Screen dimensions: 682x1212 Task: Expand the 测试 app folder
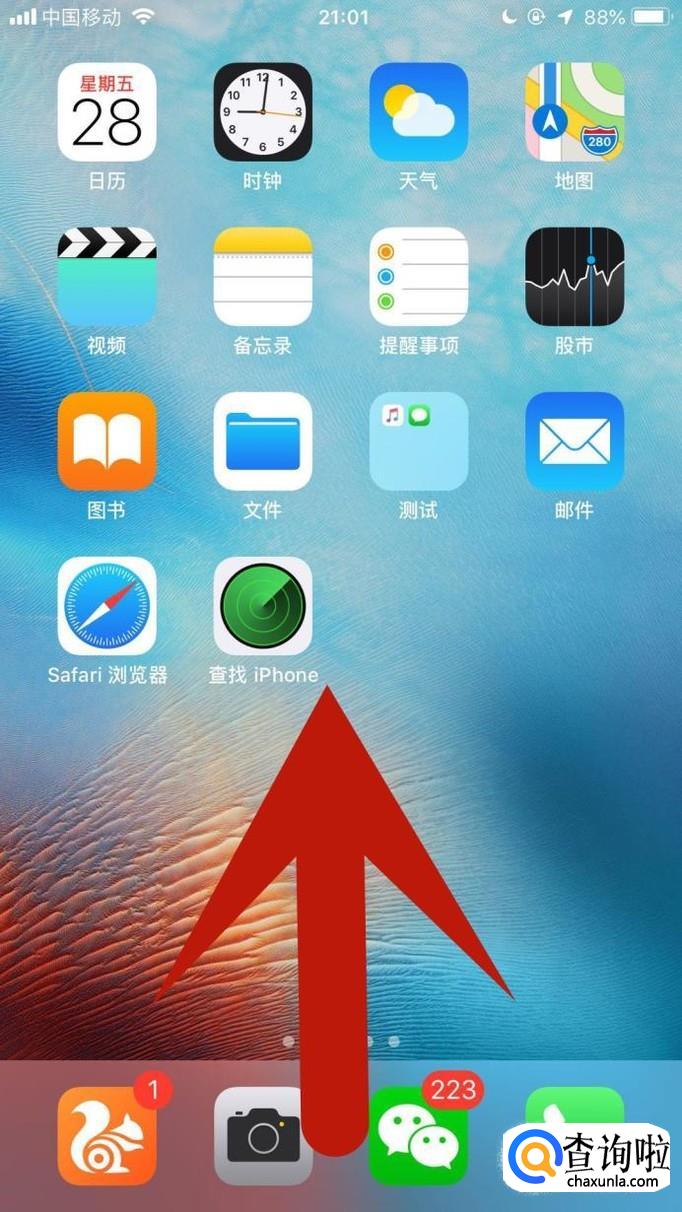click(x=419, y=441)
